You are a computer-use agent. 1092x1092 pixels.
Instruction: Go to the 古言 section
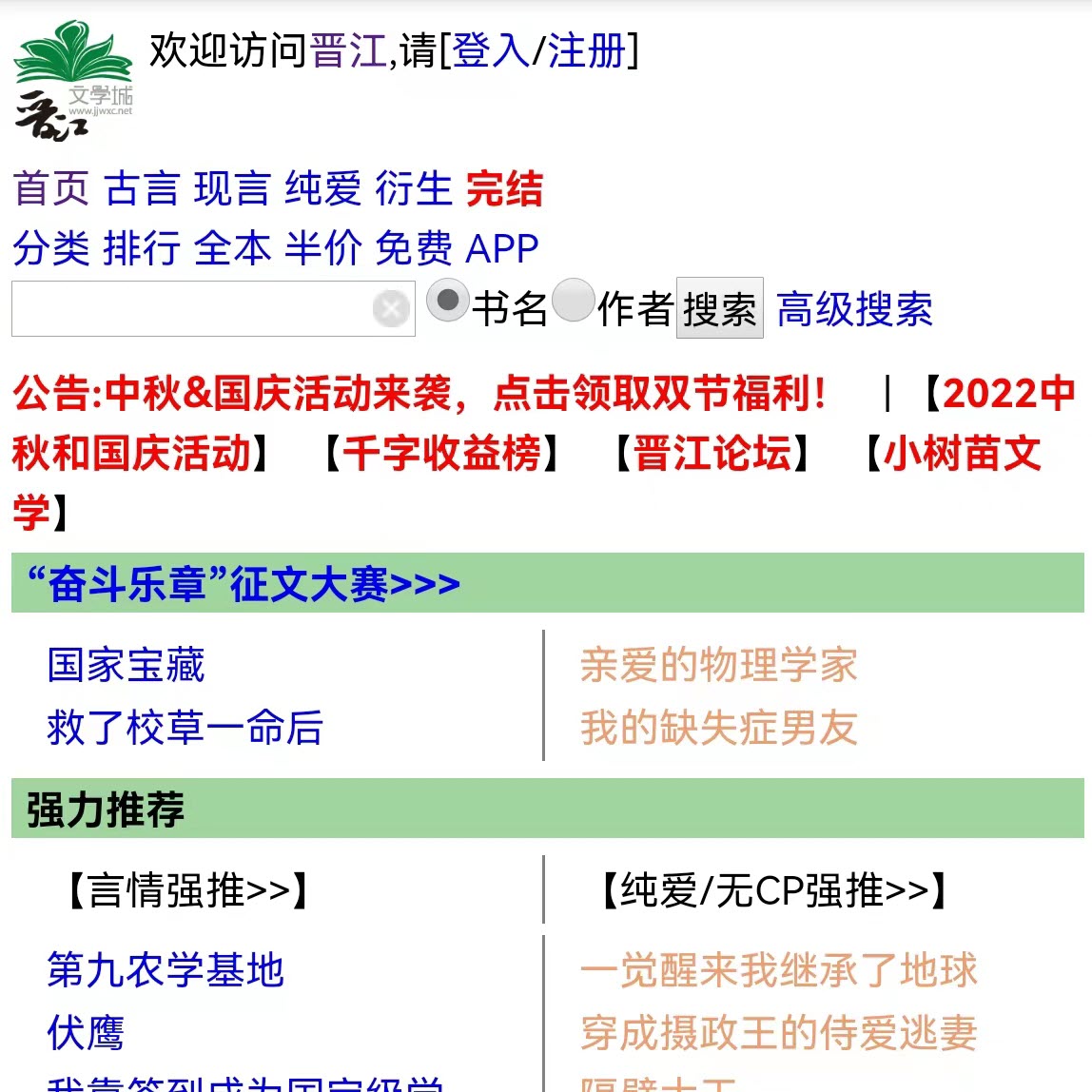pos(141,188)
